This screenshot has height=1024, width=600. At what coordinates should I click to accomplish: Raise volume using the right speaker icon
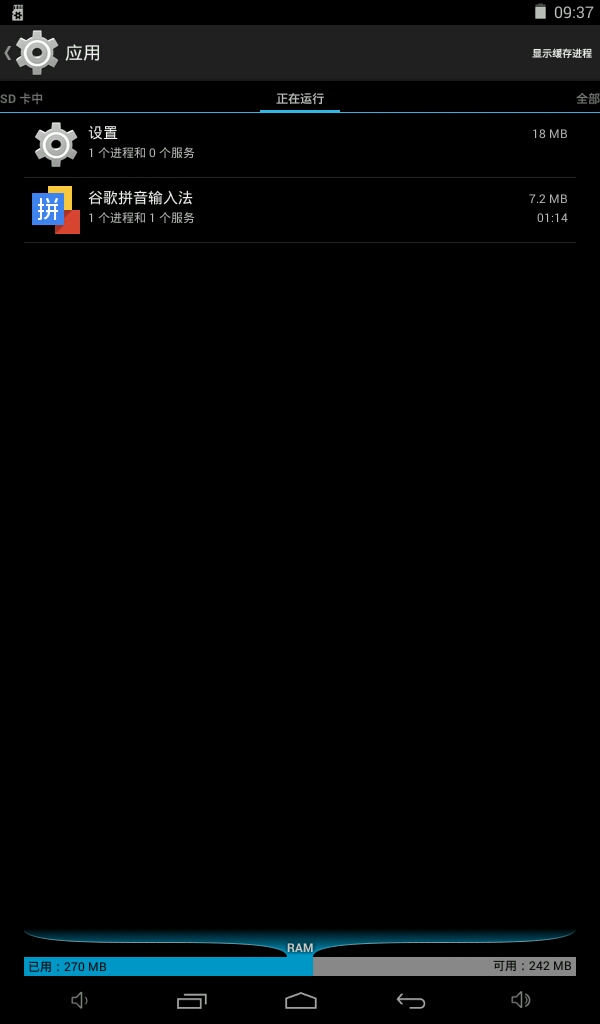520,1000
